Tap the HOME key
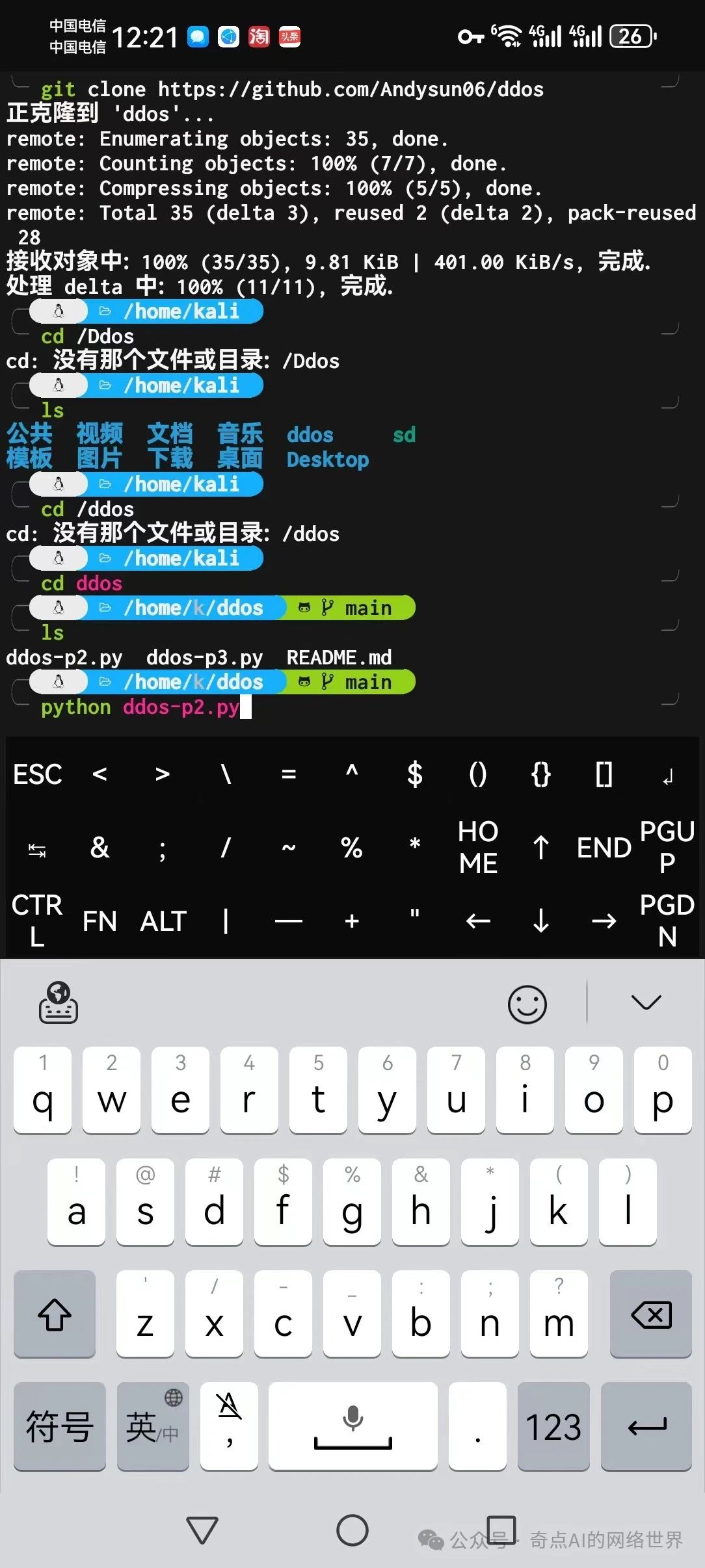The height and width of the screenshot is (1568, 705). 478,847
